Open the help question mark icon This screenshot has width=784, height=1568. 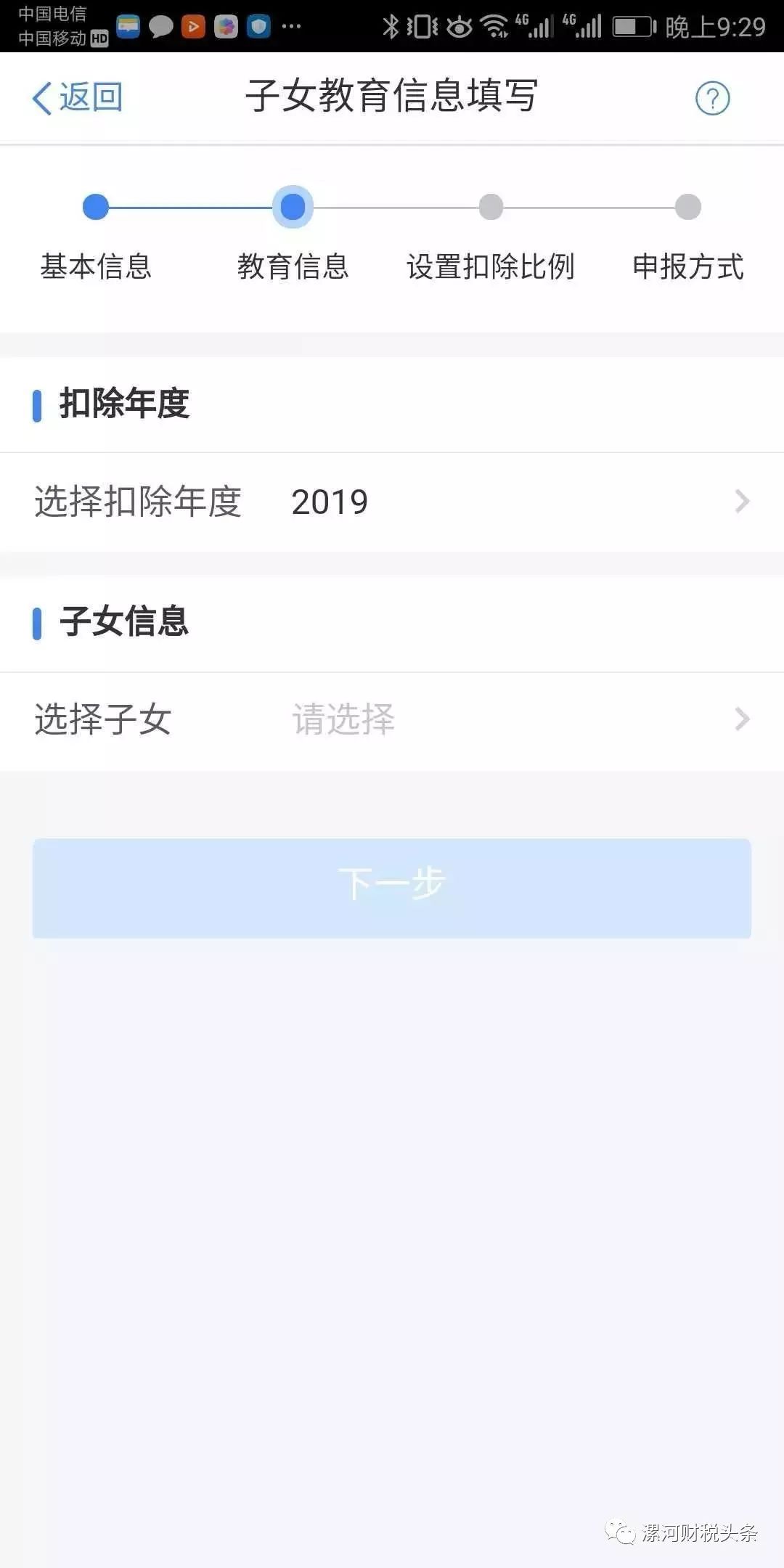coord(713,99)
